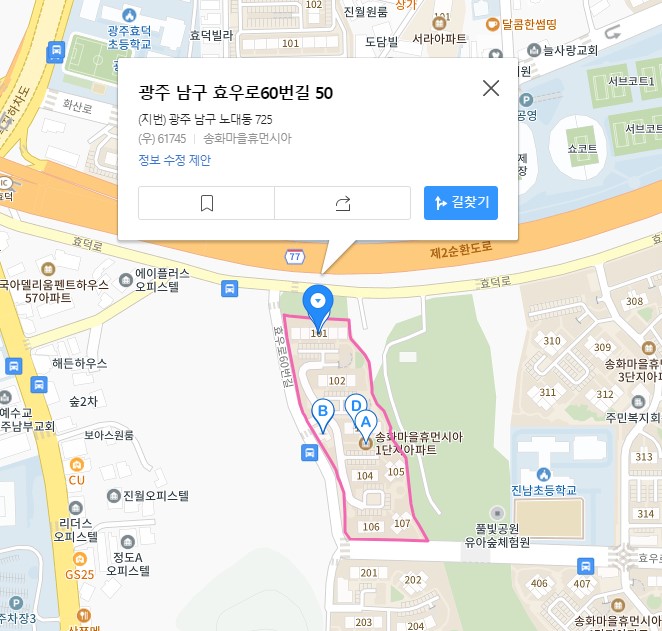Share this location
Image resolution: width=662 pixels, height=631 pixels.
tap(343, 203)
